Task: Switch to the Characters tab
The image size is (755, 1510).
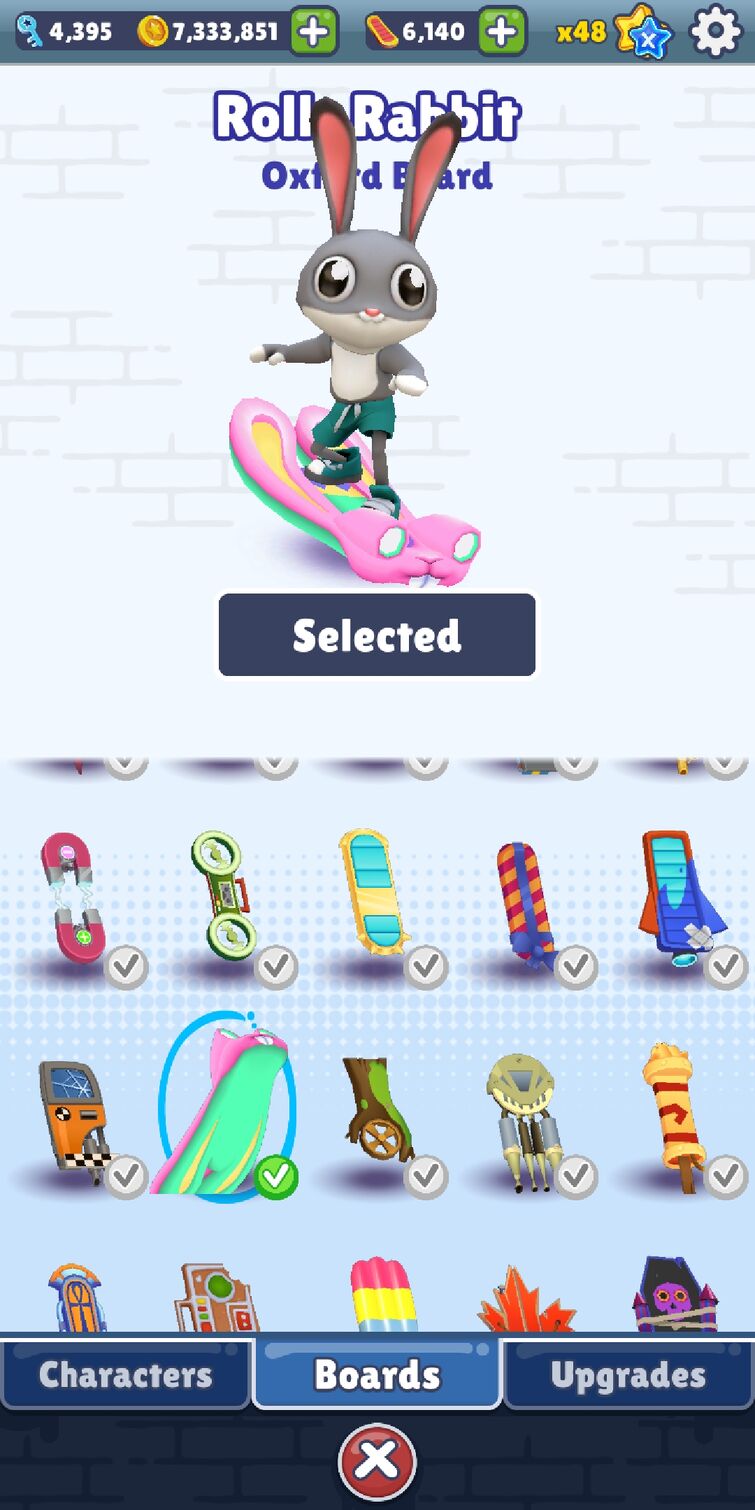Action: [126, 1375]
